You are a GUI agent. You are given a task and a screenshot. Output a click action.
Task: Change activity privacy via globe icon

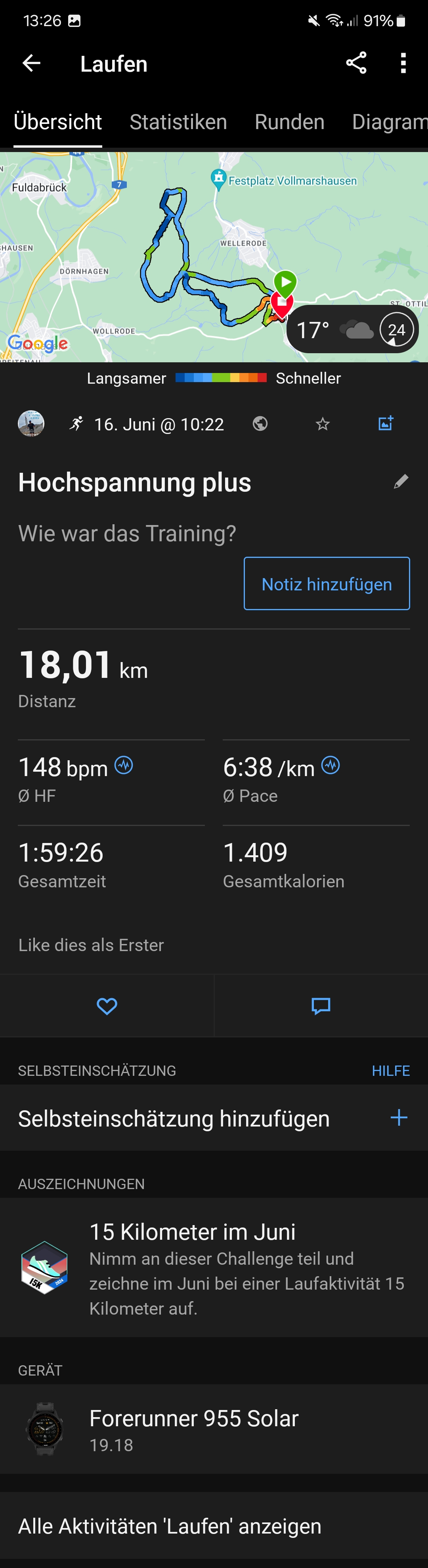(x=260, y=424)
